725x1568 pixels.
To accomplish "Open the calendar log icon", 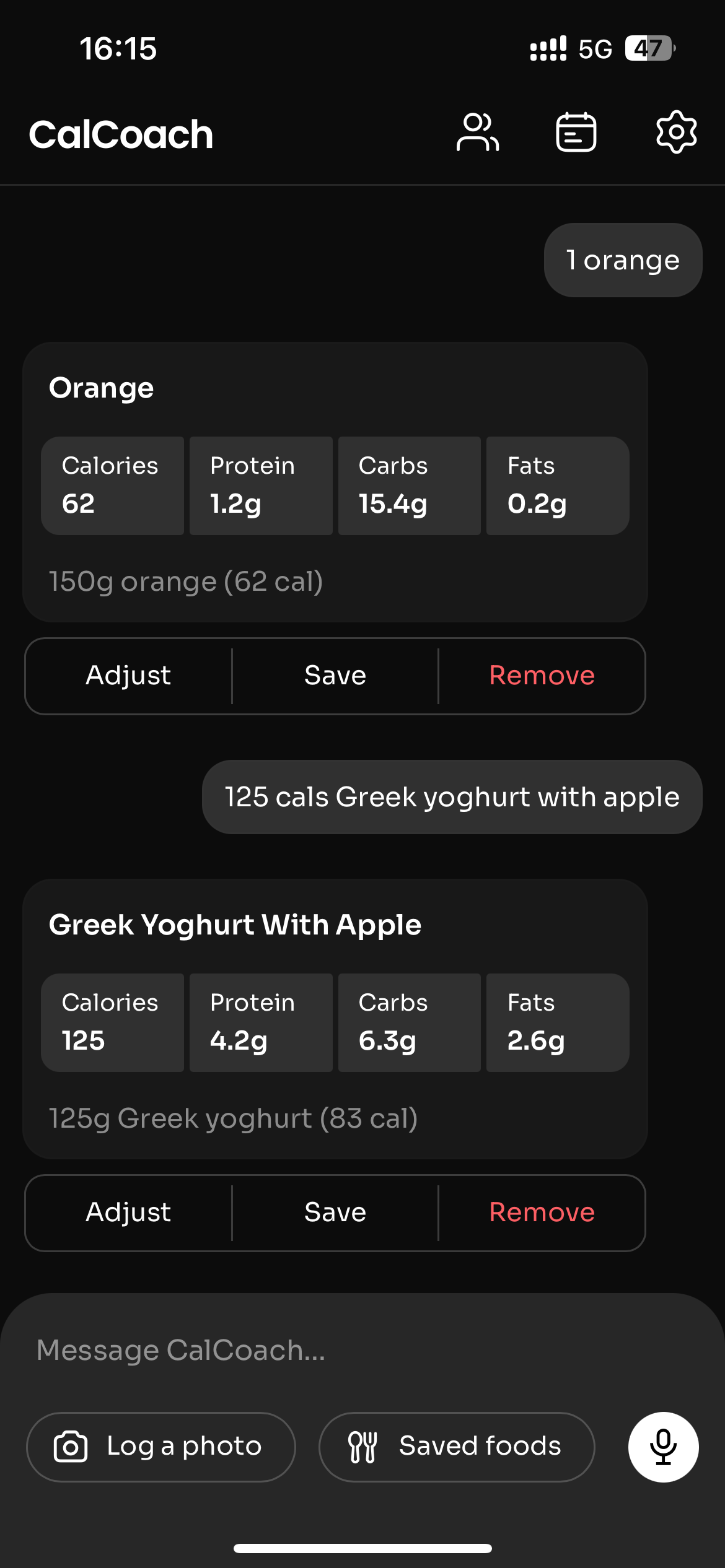I will (x=576, y=133).
